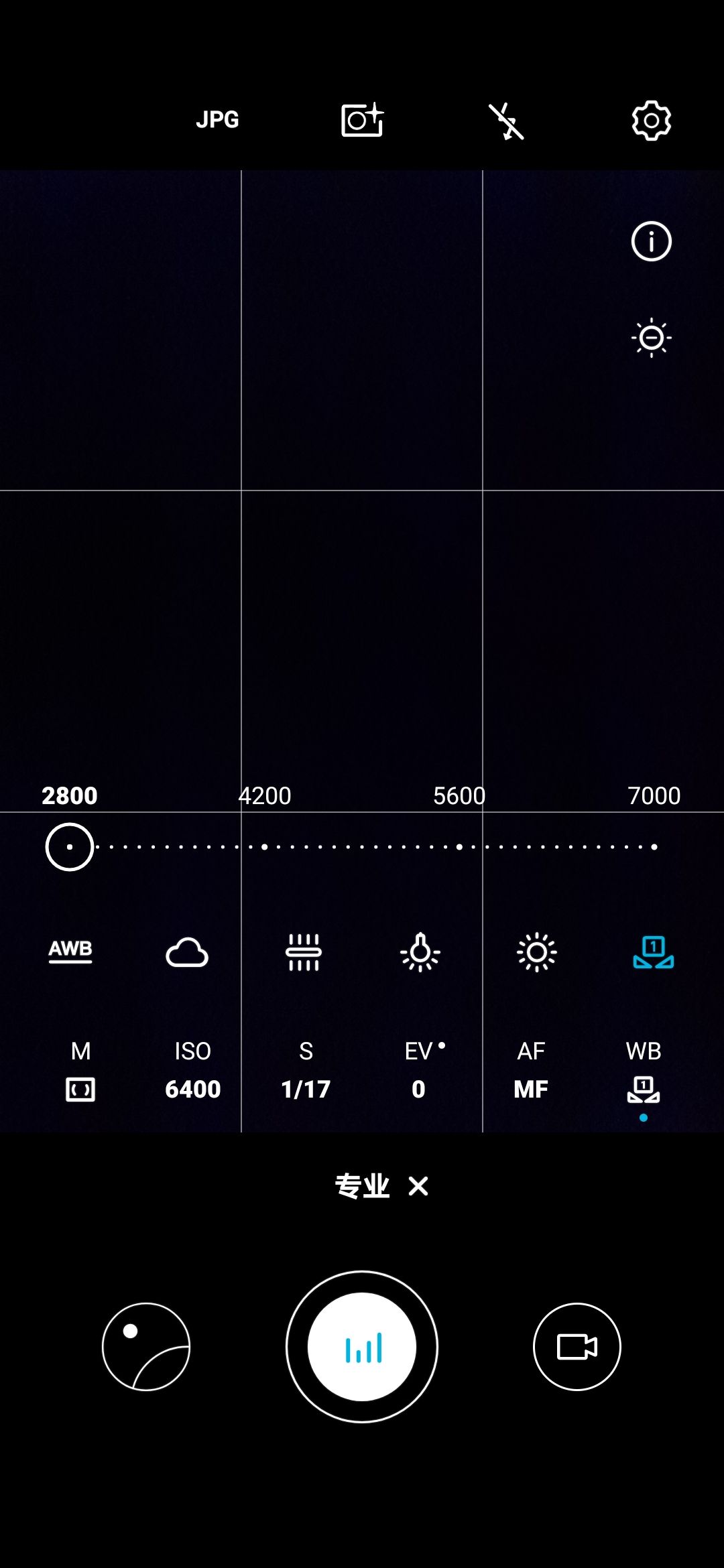Screen dimensions: 724x1568
Task: Toggle the flash setting
Action: pos(506,121)
